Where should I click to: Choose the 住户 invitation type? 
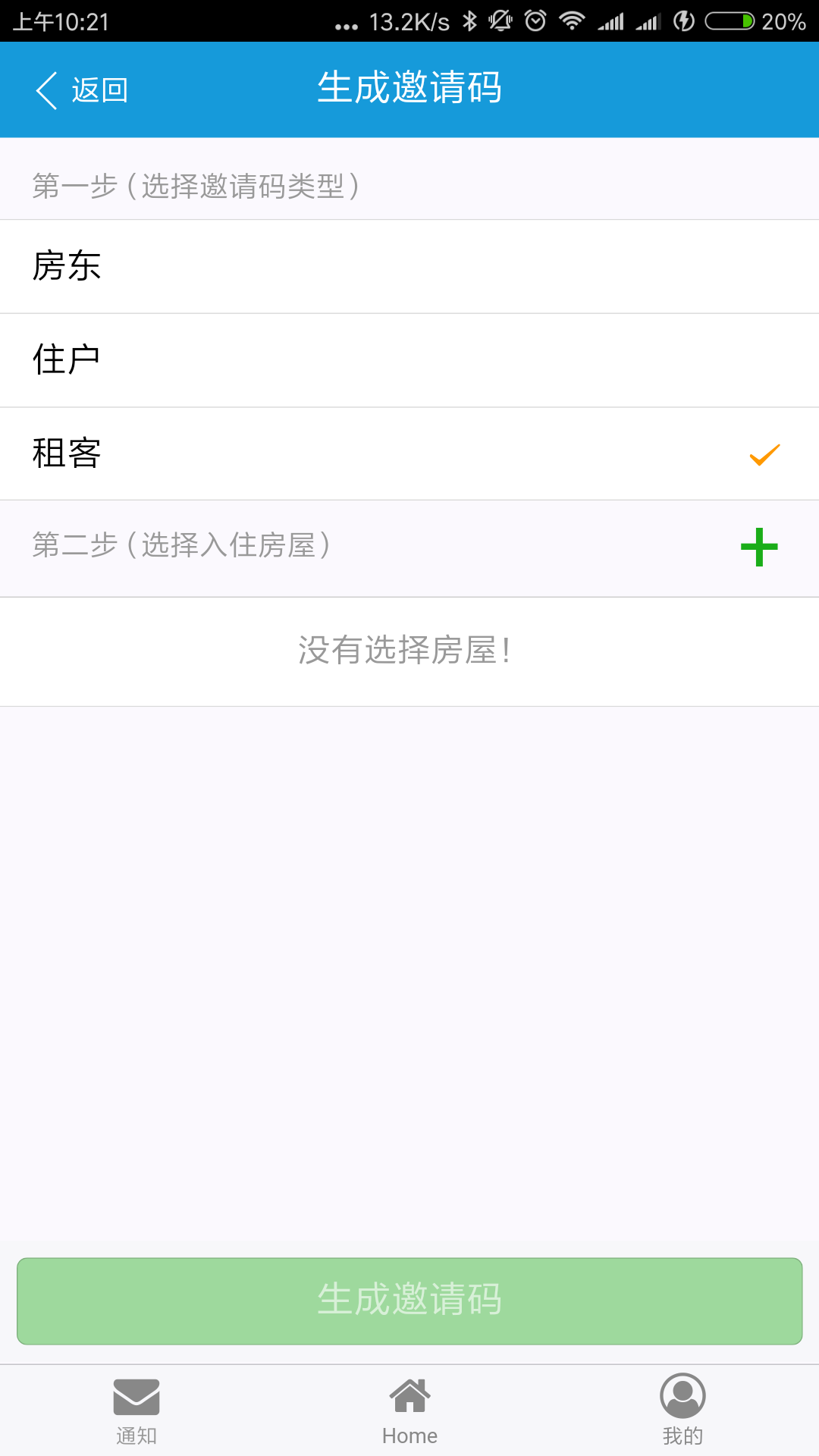409,360
